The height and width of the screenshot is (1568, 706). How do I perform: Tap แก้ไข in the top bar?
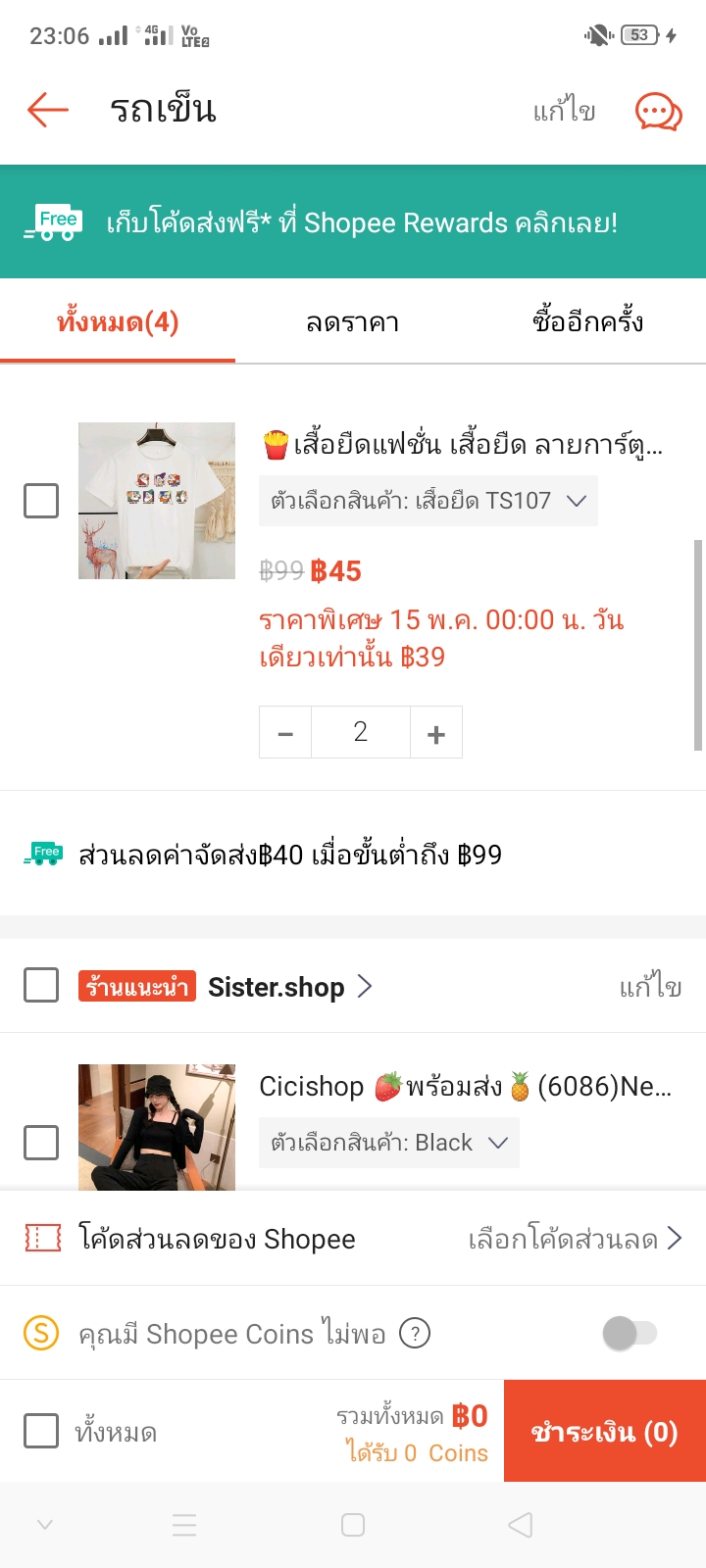pyautogui.click(x=564, y=111)
